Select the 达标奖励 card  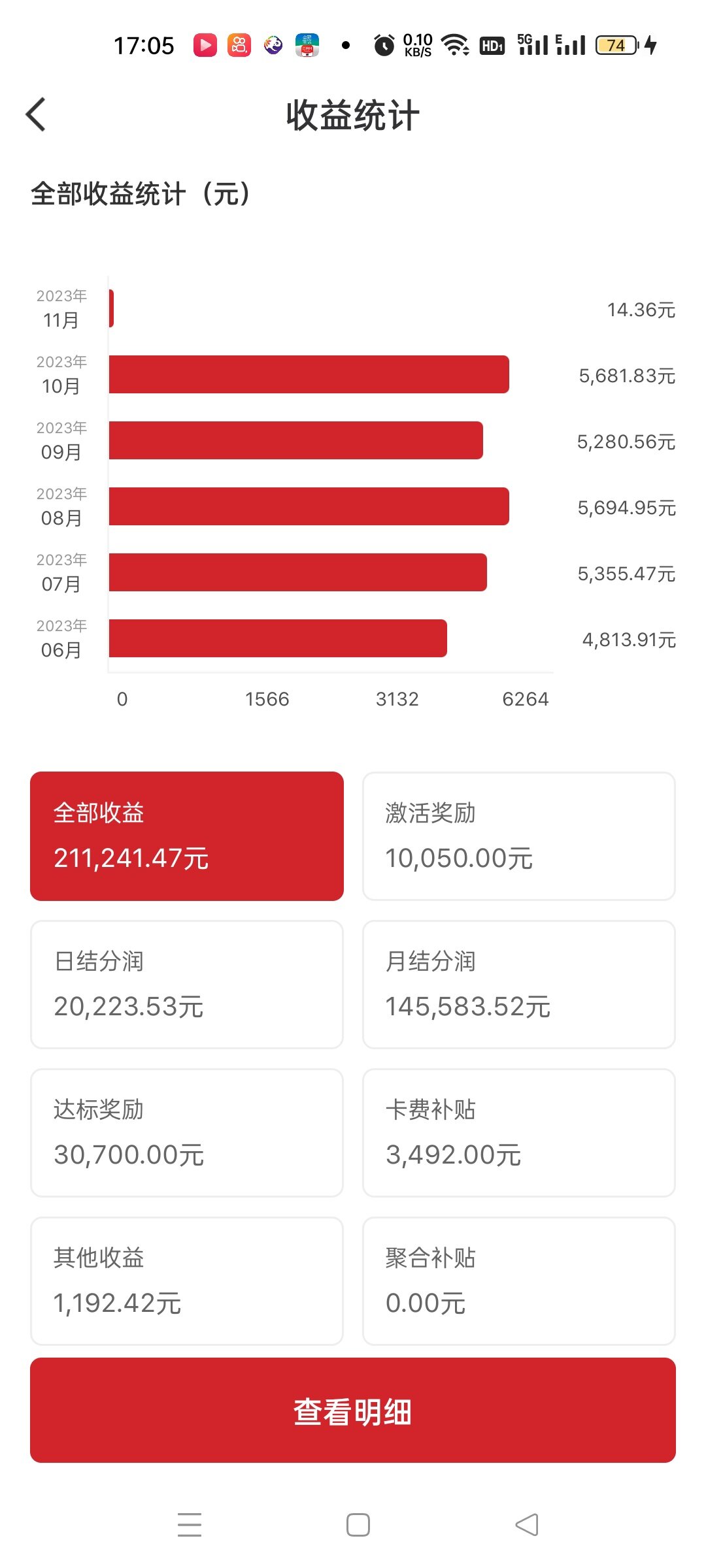187,1132
